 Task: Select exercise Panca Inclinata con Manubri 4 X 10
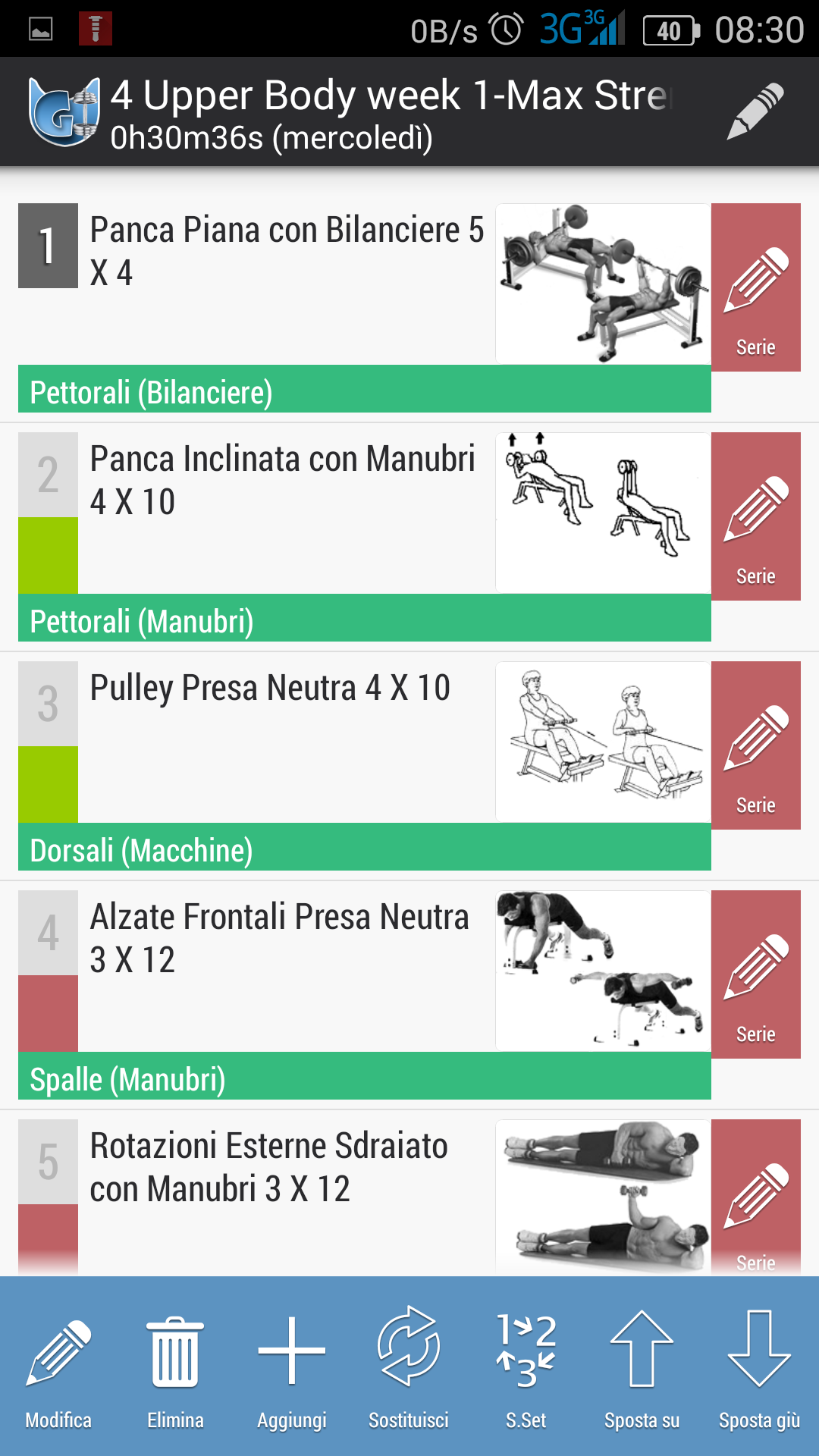pos(284,480)
